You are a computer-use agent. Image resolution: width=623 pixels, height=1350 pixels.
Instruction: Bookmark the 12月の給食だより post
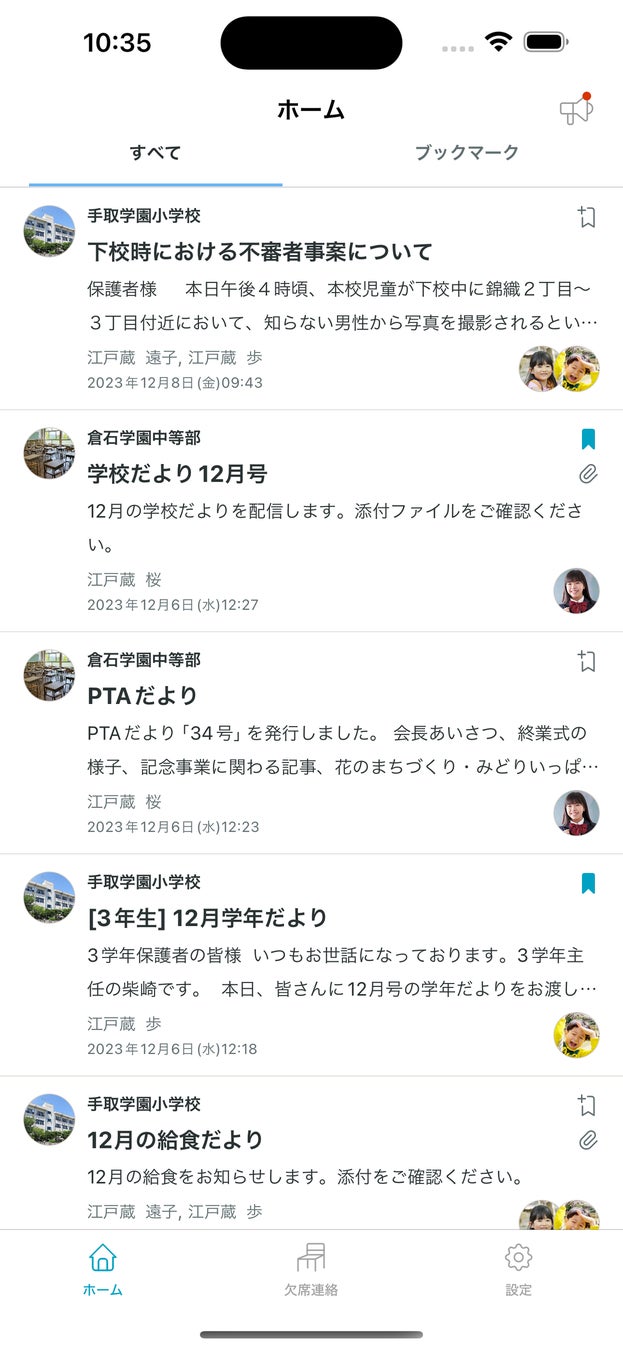[x=587, y=1105]
